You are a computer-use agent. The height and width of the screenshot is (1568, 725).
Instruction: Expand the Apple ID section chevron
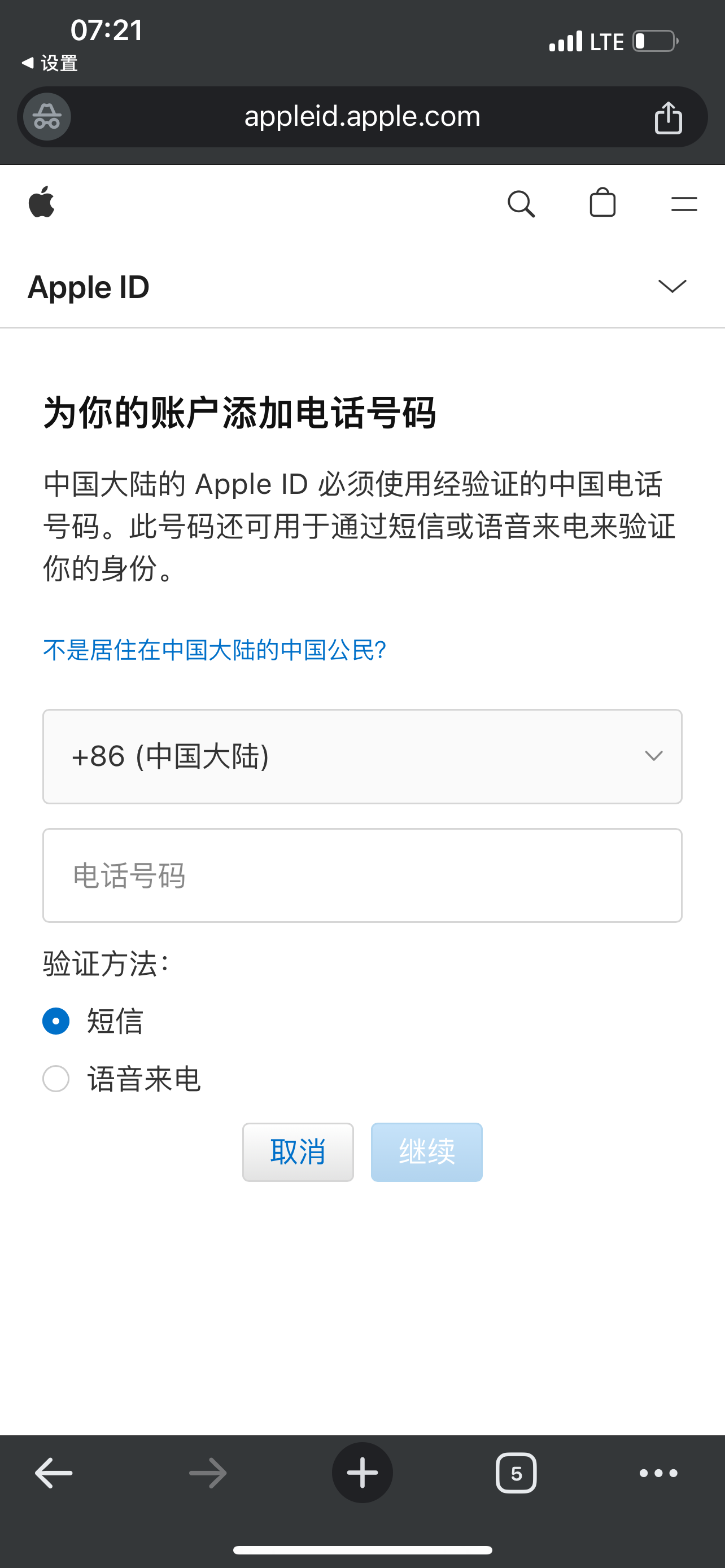pos(672,286)
